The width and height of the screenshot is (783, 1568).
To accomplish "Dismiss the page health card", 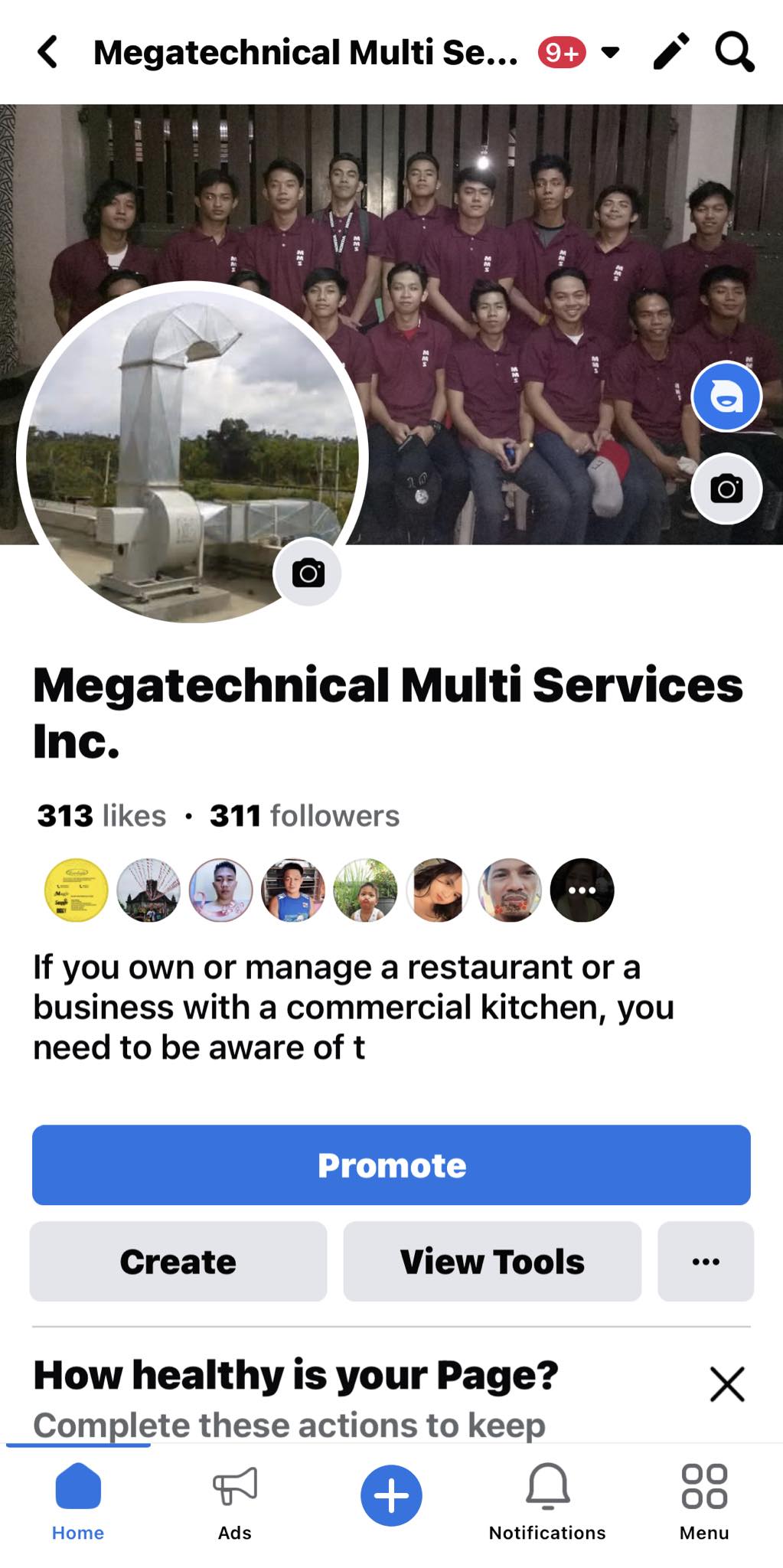I will [x=726, y=1383].
